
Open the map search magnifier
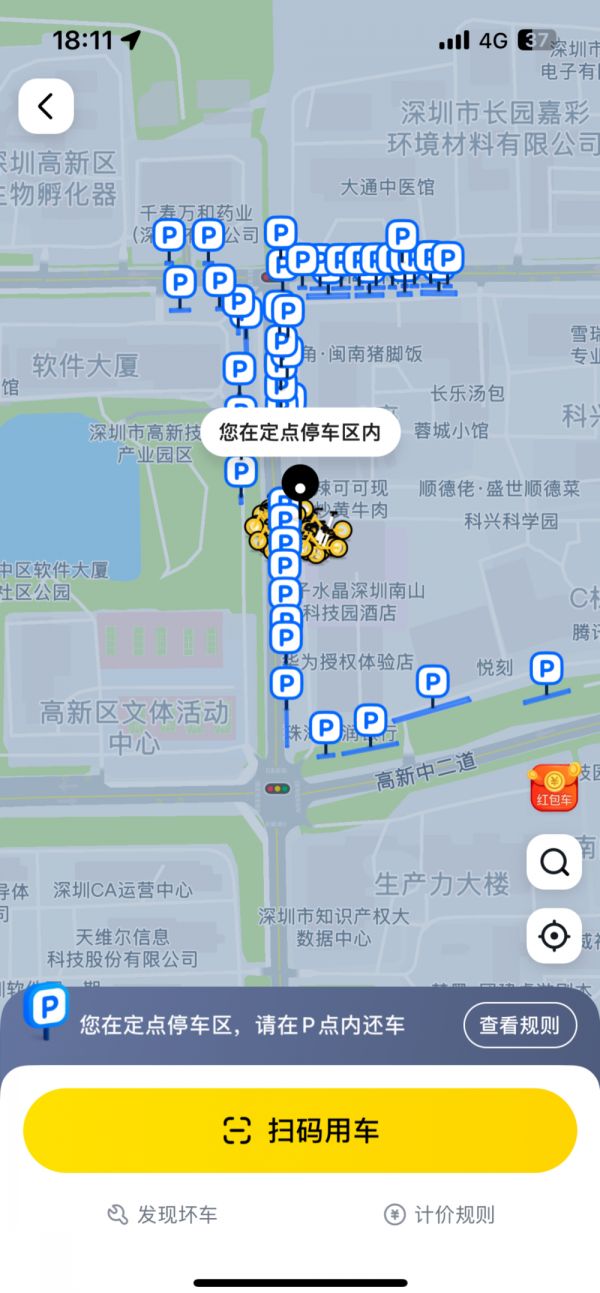tap(554, 862)
